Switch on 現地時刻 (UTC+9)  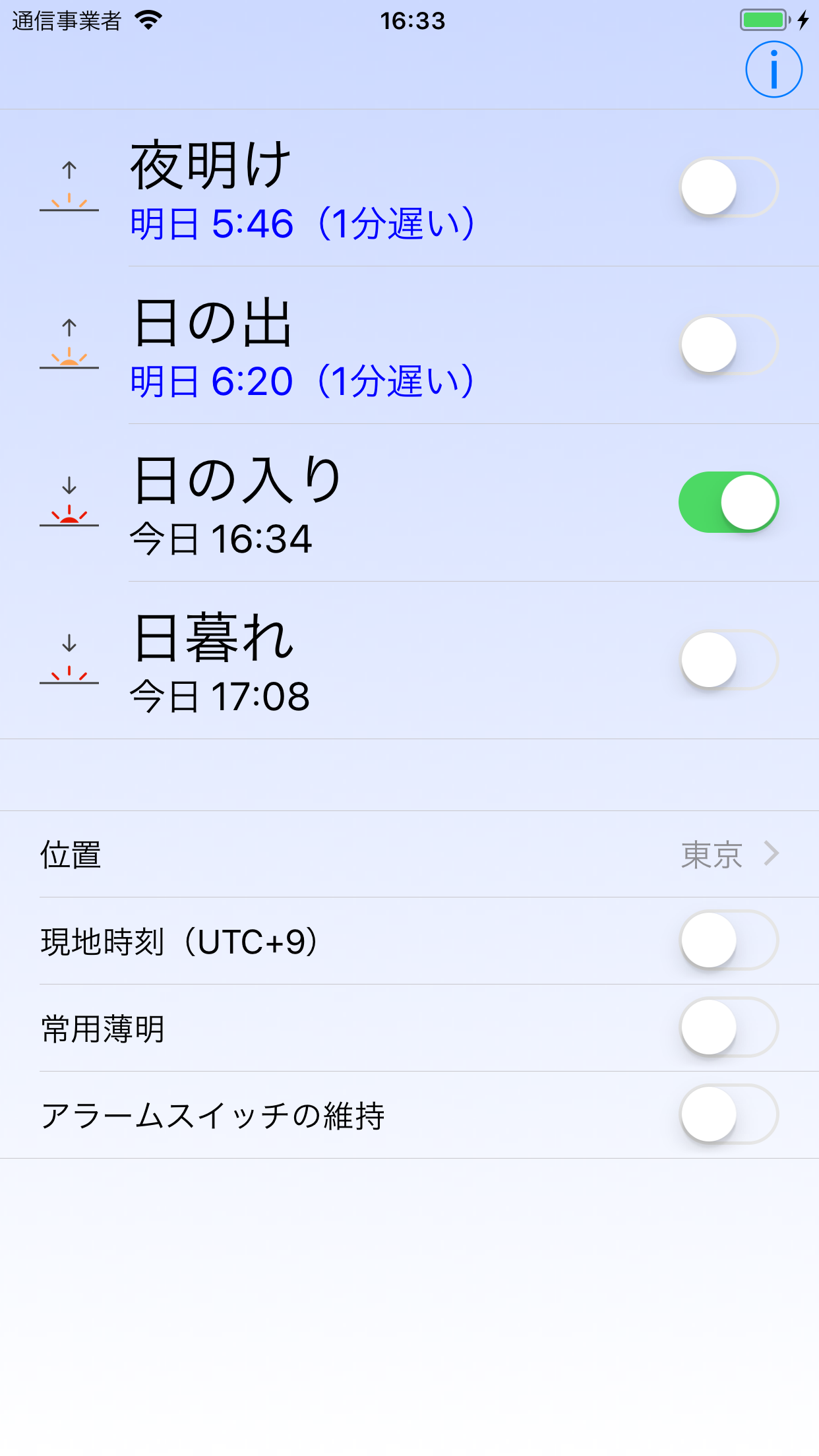[x=729, y=940]
